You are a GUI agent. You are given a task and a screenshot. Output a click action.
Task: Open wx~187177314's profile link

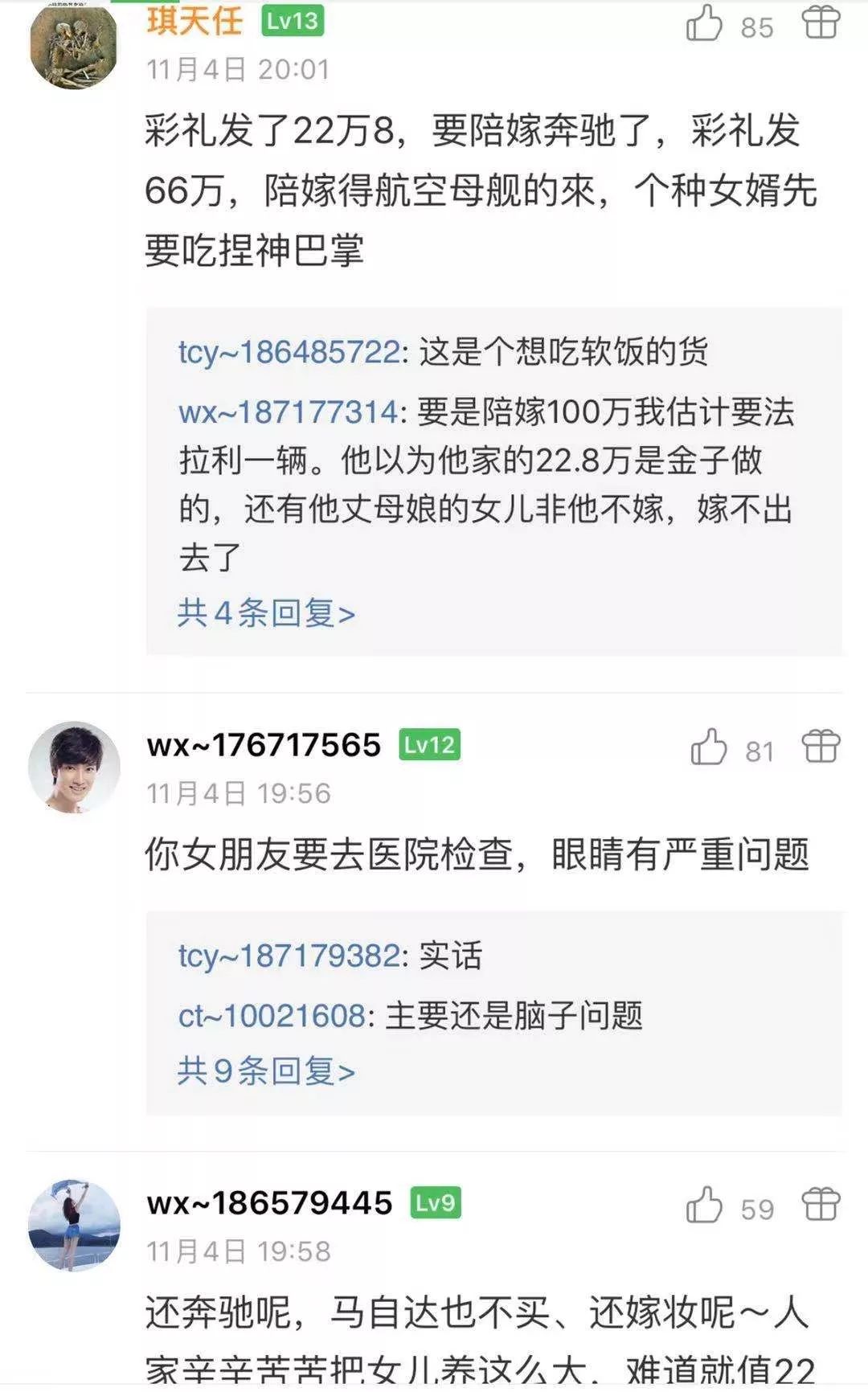coord(288,412)
